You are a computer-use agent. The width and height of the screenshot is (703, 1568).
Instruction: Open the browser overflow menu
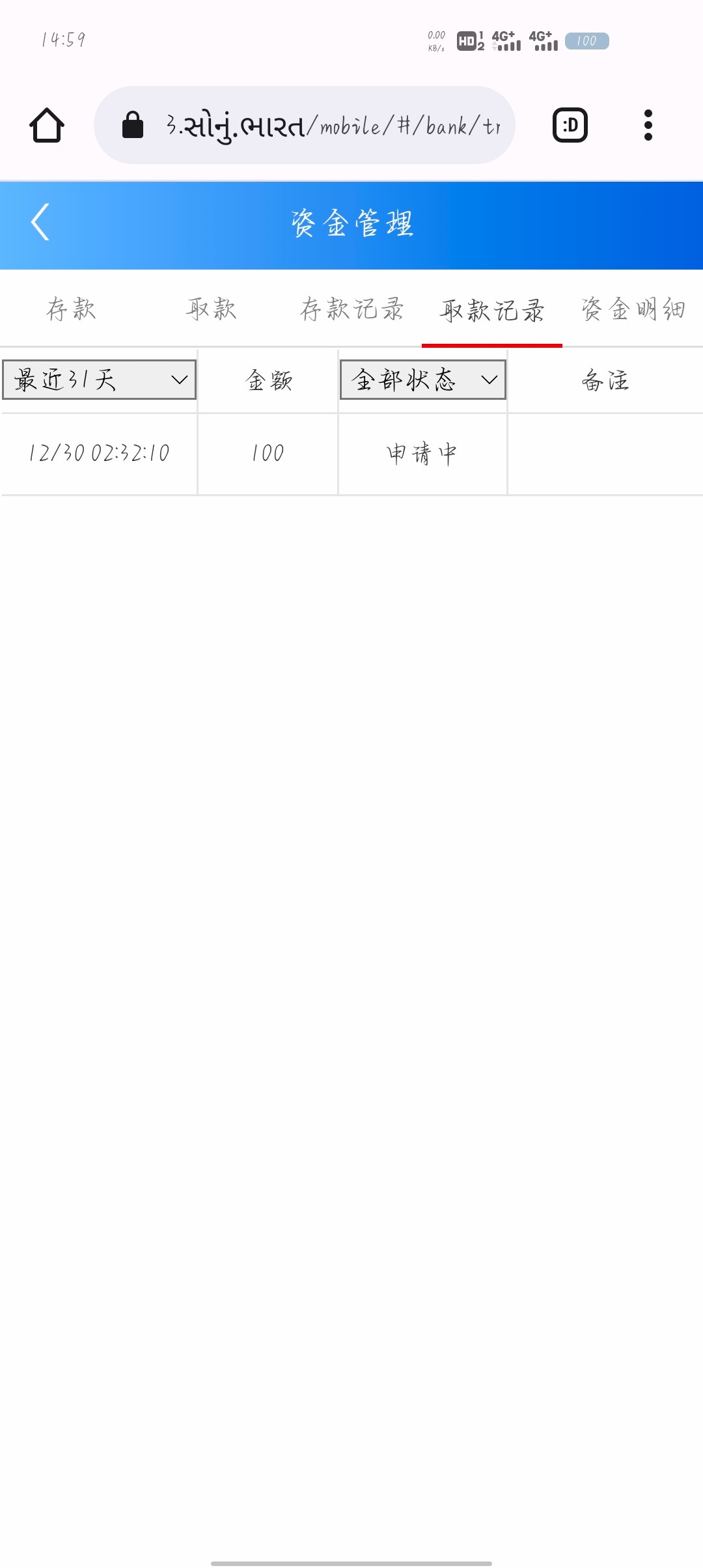pos(648,125)
